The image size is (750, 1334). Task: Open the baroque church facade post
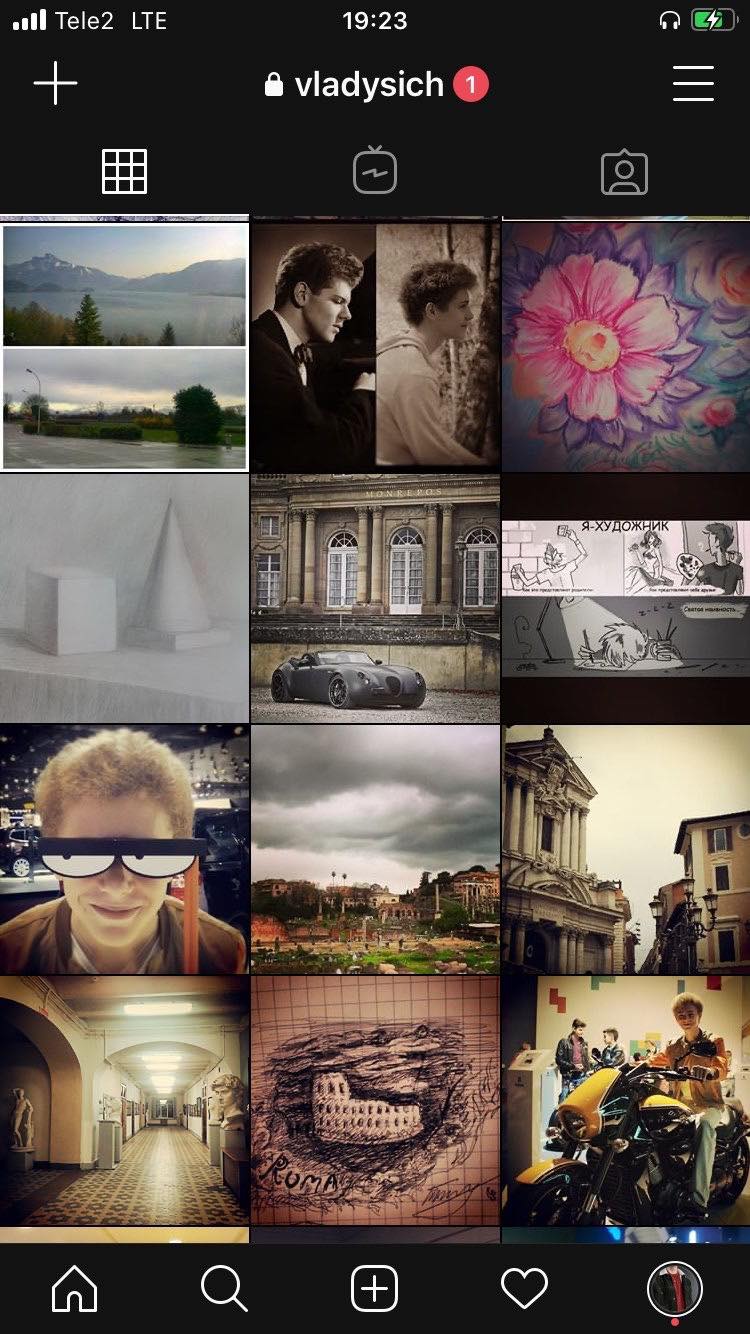(x=626, y=849)
